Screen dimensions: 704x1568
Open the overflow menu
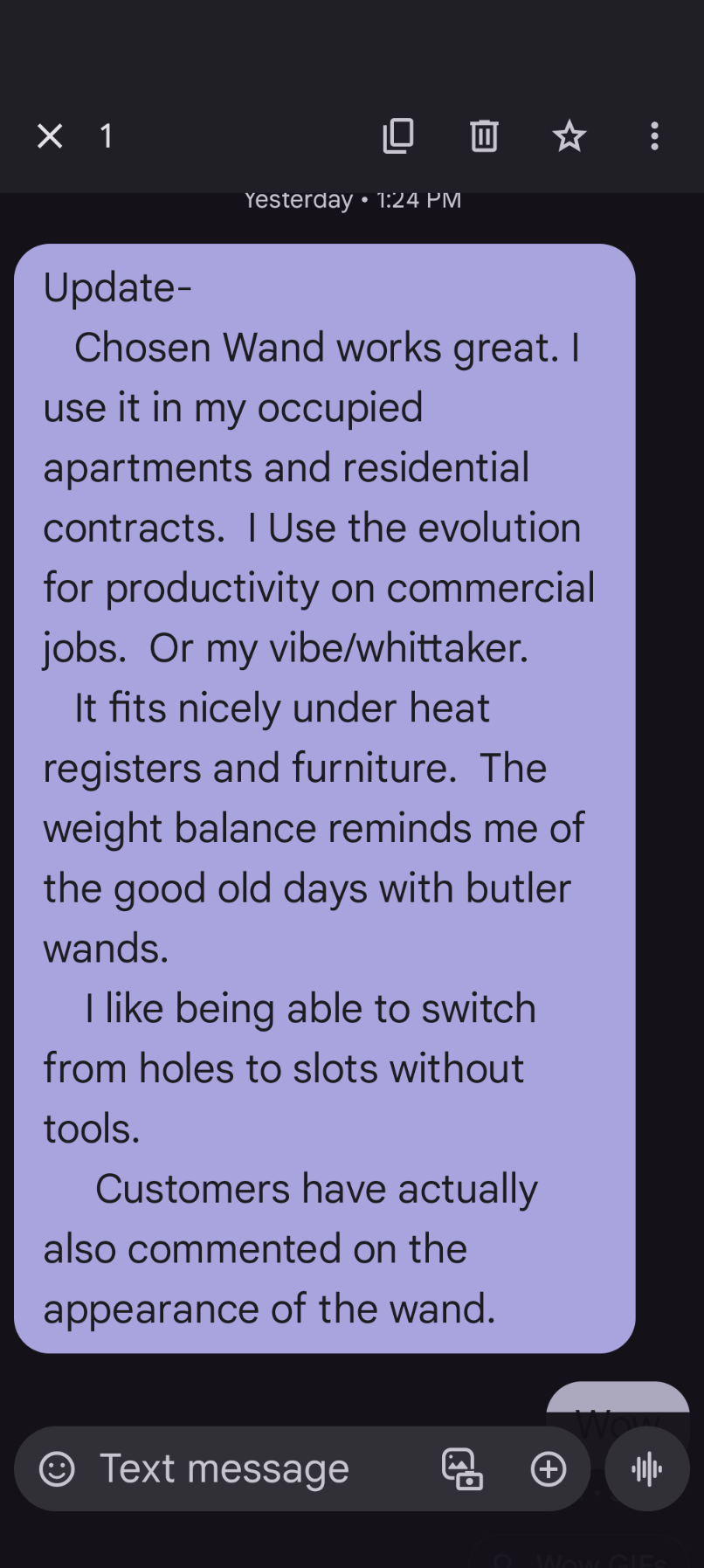coord(654,136)
